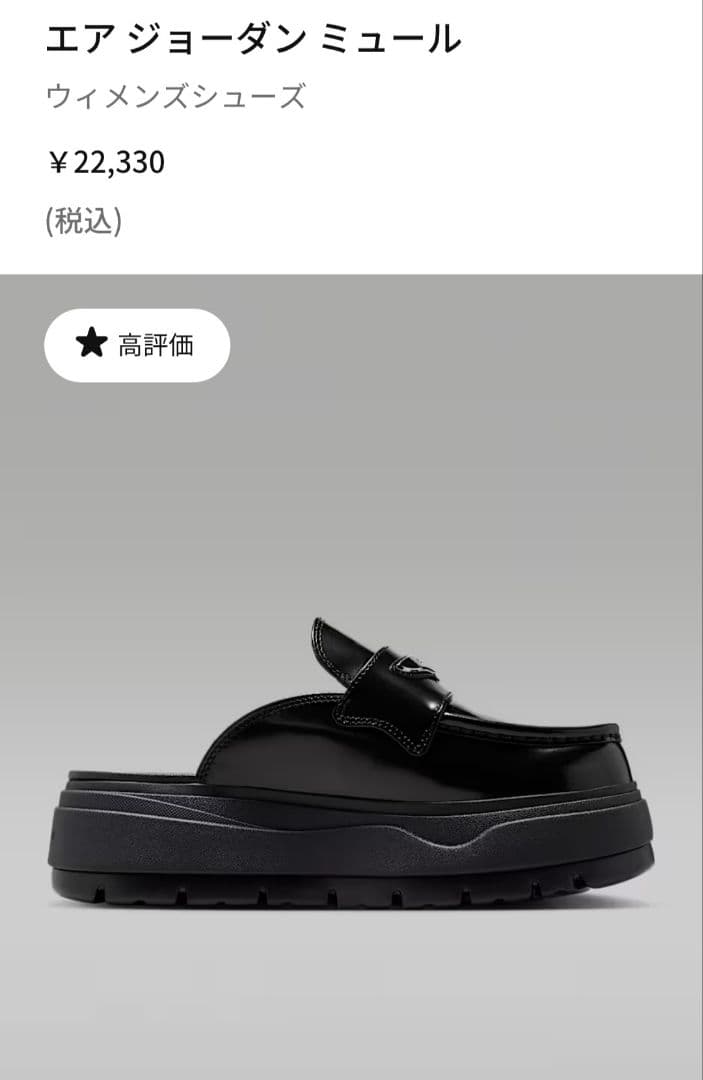Open the Air Jordan Mule product photo
Viewport: 703px width, 1080px height.
click(351, 760)
